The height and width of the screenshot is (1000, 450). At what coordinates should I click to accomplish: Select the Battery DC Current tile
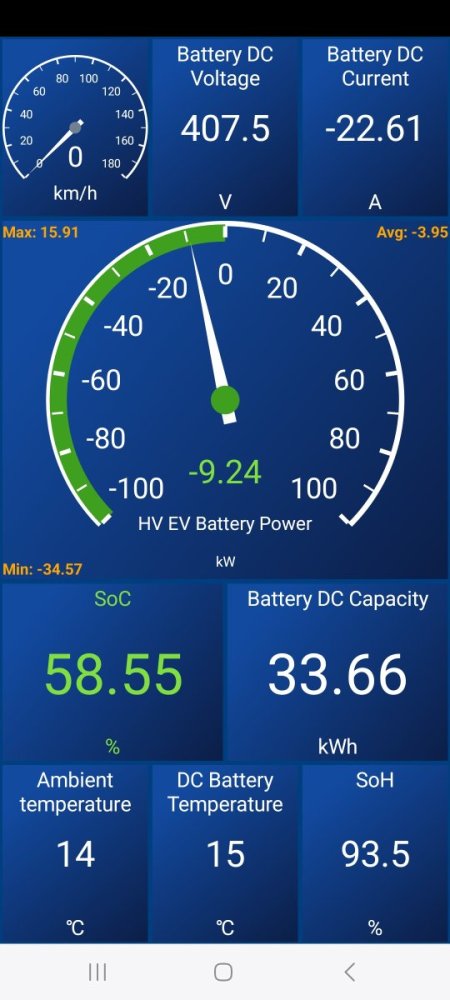[x=375, y=127]
